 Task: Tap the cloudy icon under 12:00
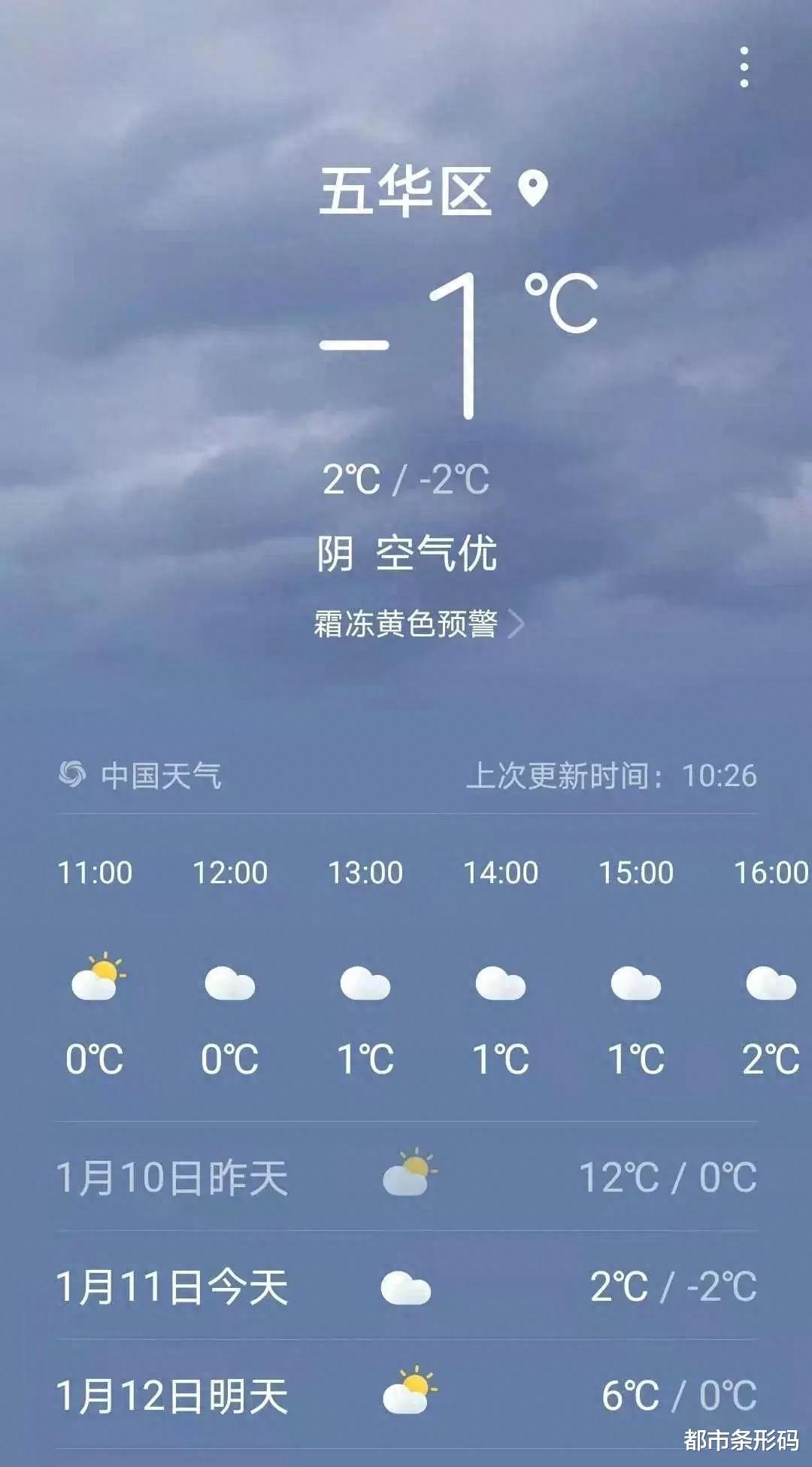230,982
